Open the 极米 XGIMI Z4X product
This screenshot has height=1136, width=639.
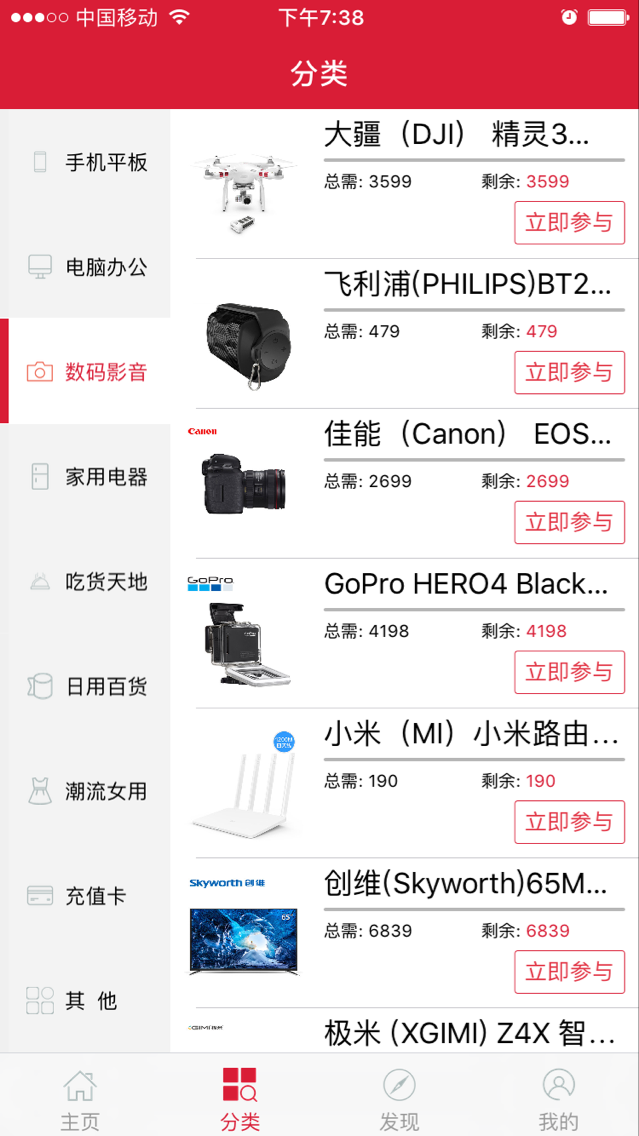pyautogui.click(x=470, y=1033)
